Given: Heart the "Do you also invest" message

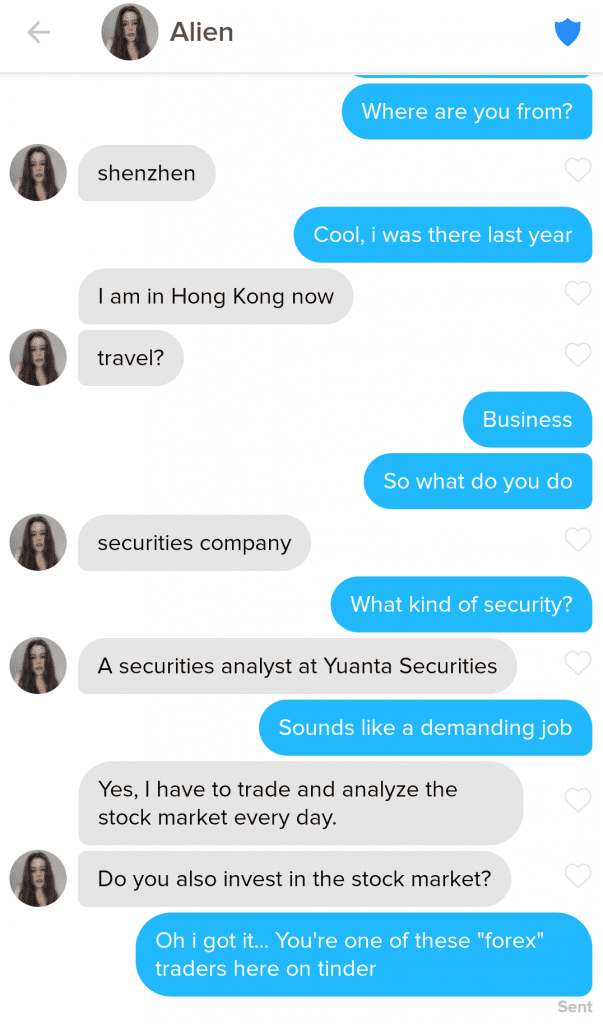Looking at the screenshot, I should 578,877.
